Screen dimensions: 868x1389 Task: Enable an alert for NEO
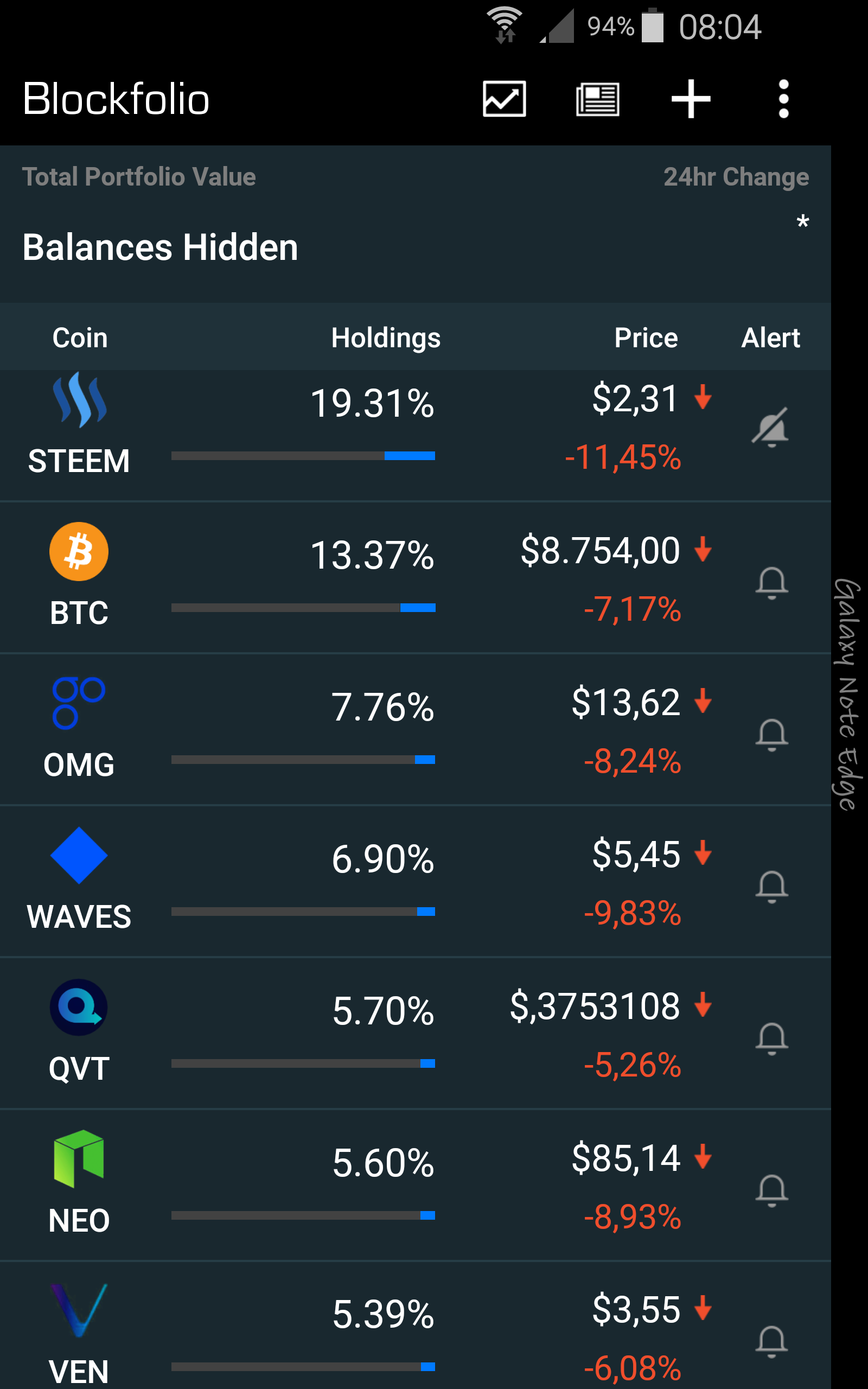point(771,1190)
